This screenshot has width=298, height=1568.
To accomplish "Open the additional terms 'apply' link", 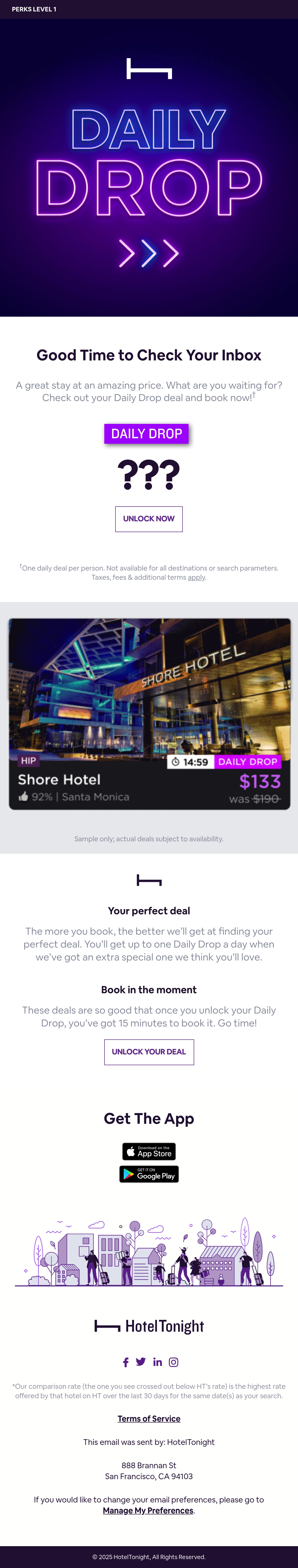I will pyautogui.click(x=196, y=577).
